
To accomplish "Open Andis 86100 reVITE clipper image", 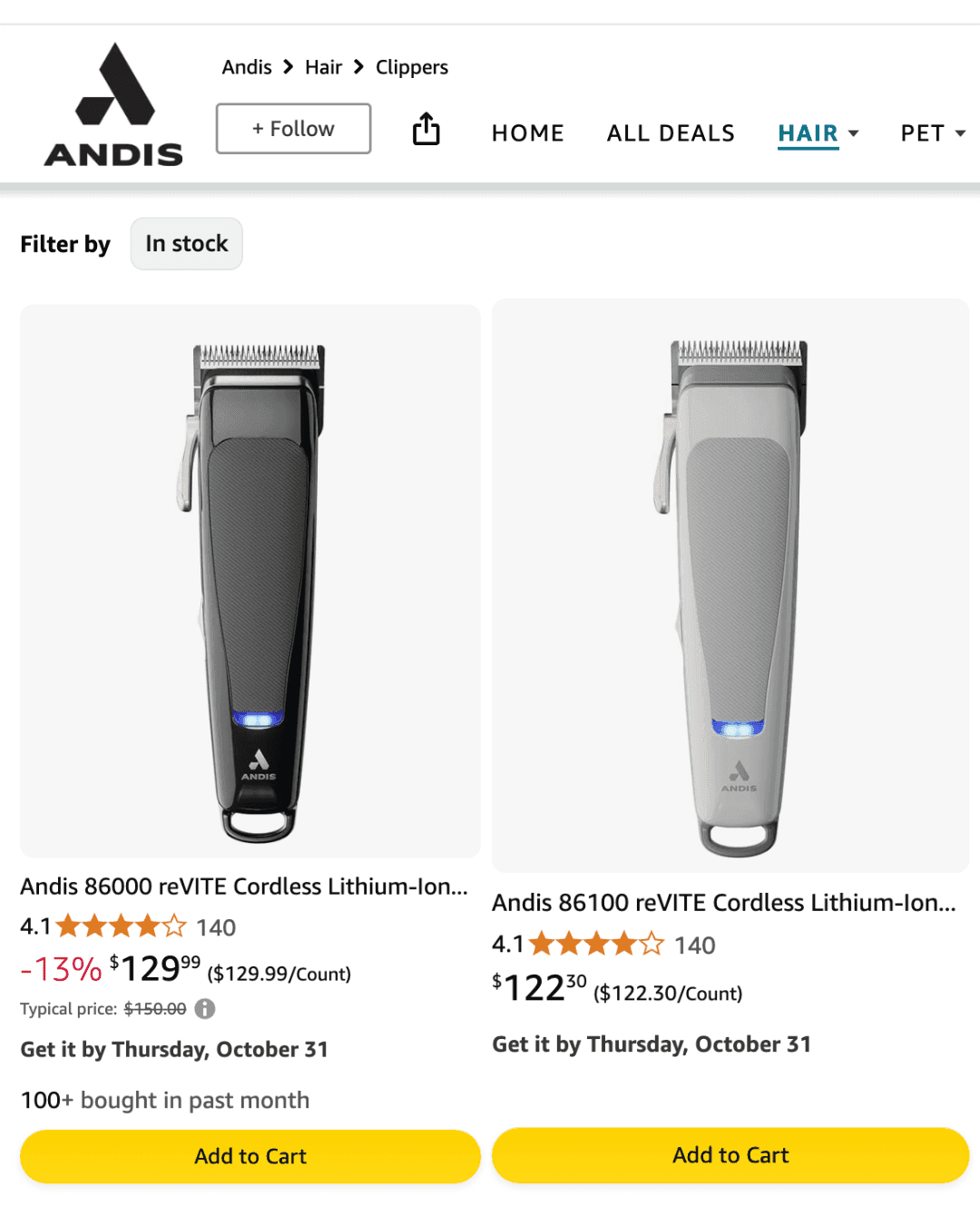I will [x=730, y=585].
